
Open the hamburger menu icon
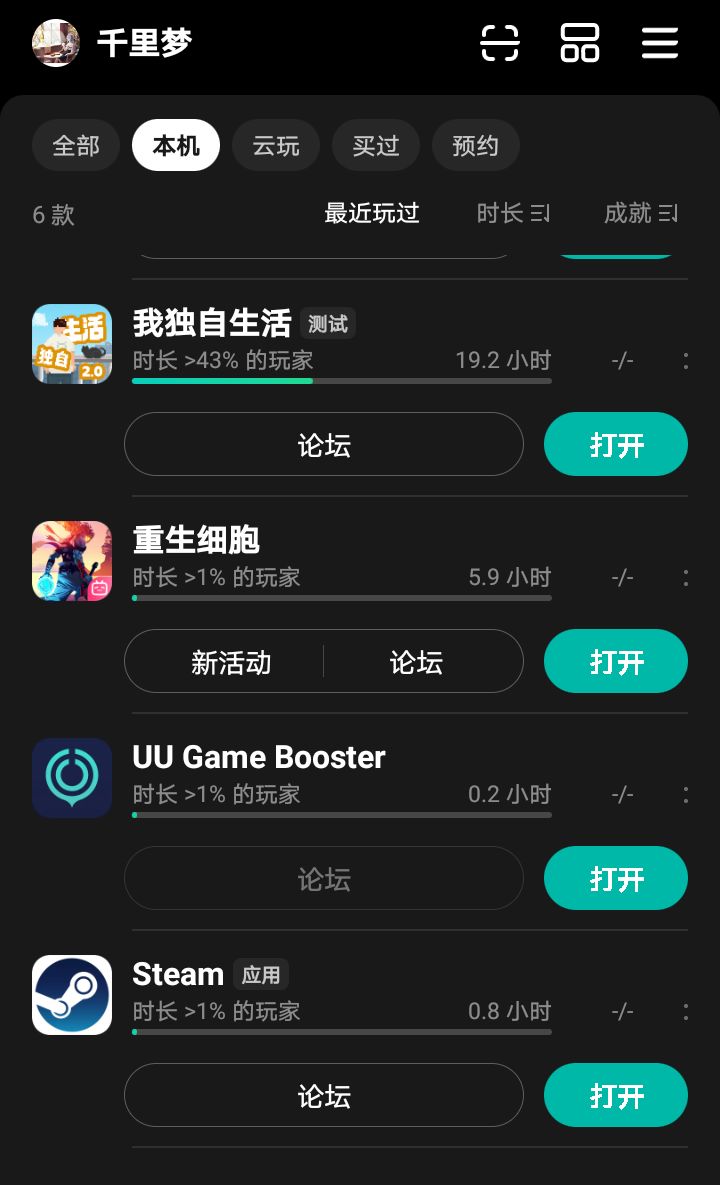pyautogui.click(x=659, y=44)
